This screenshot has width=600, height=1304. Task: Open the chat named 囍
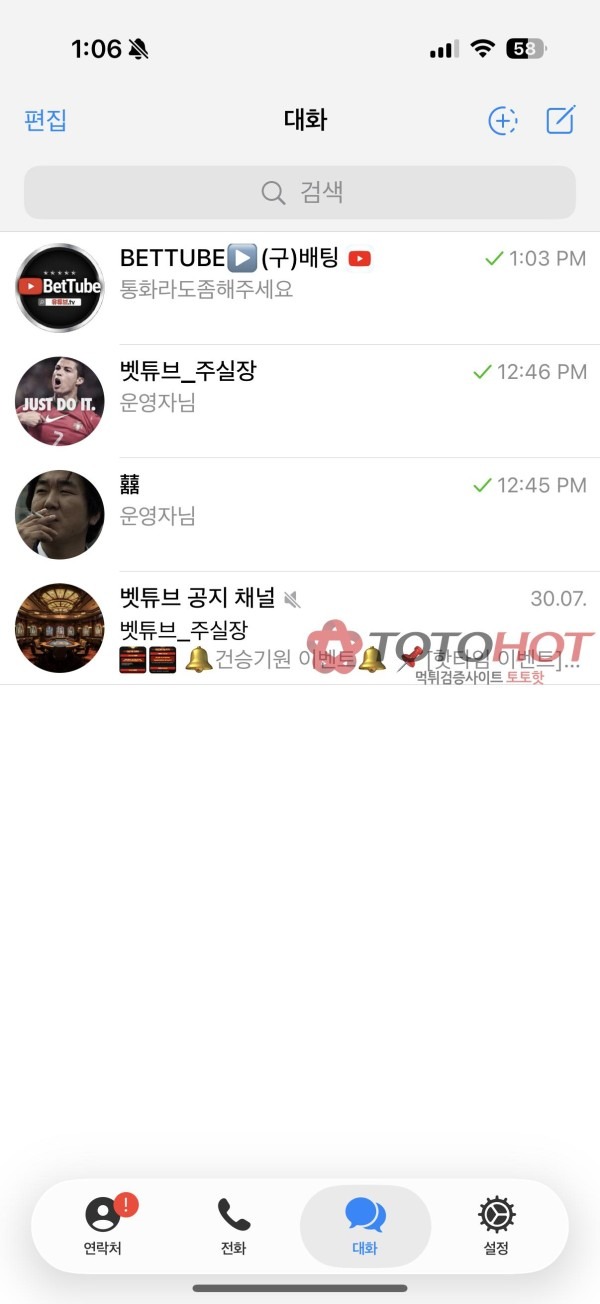click(x=300, y=514)
